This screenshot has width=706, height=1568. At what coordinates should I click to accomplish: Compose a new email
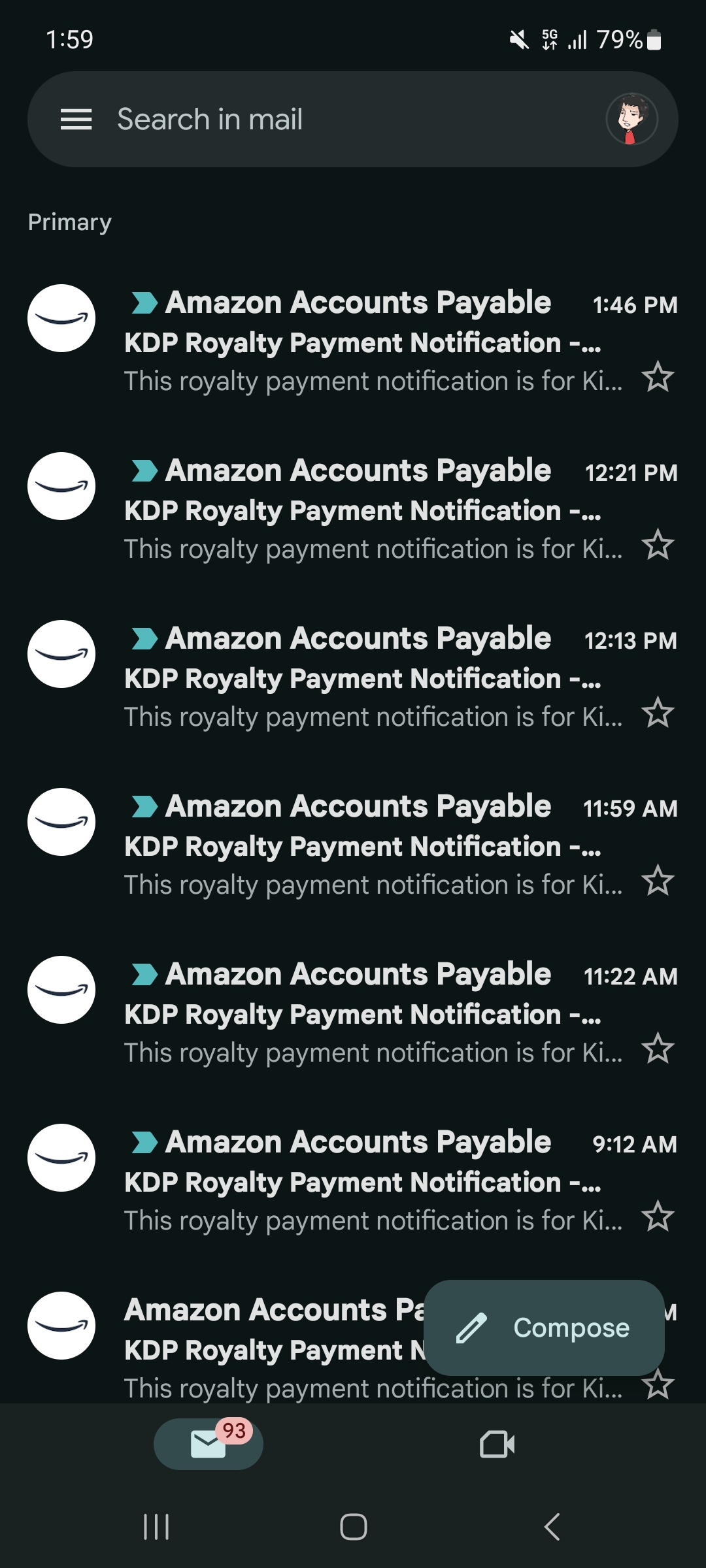coord(544,1328)
